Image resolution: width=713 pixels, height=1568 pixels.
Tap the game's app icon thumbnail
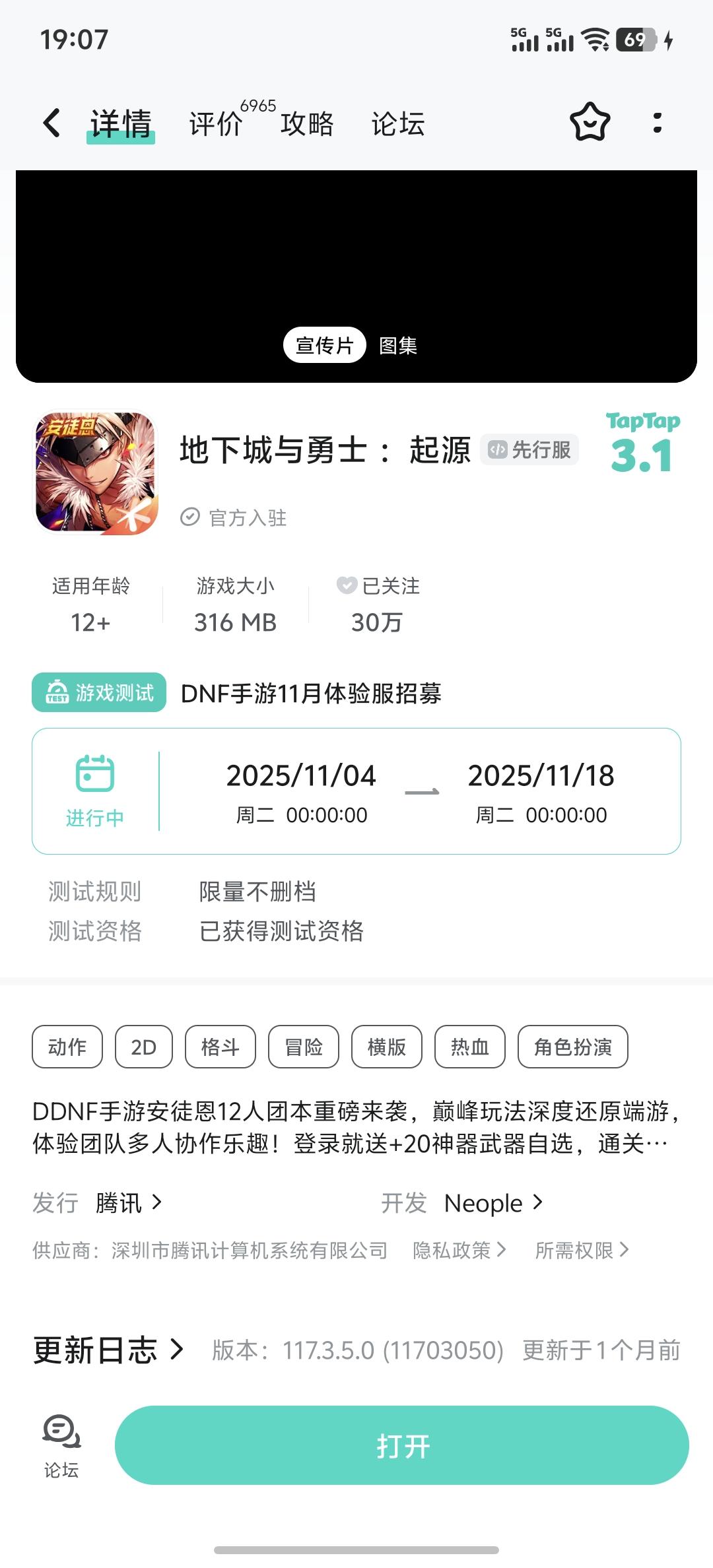(95, 473)
